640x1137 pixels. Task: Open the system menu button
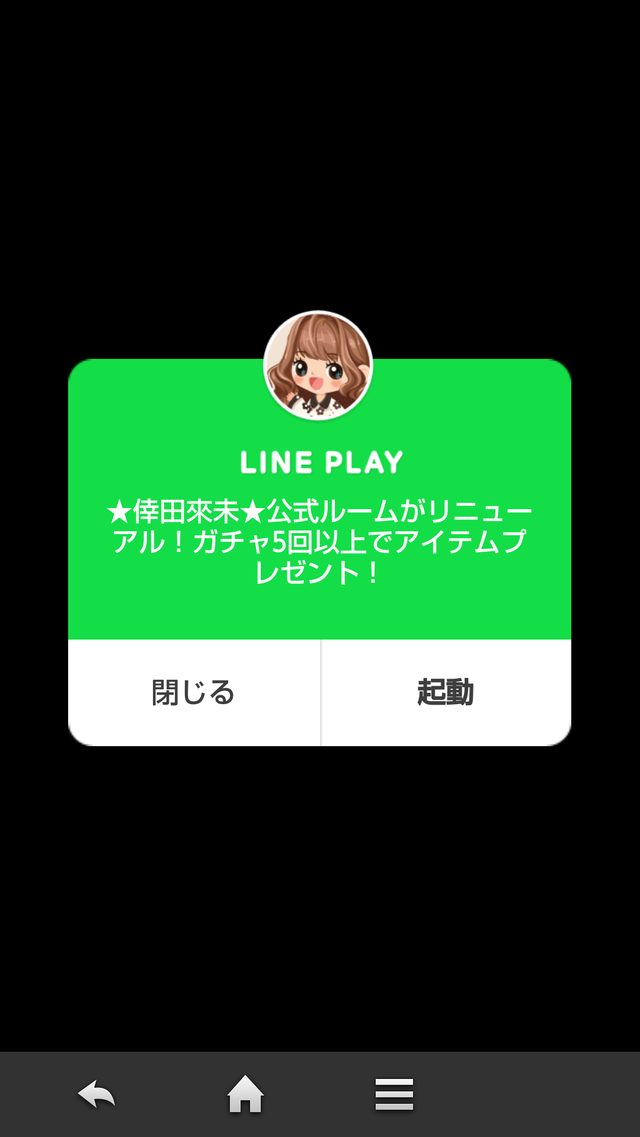[x=394, y=1094]
